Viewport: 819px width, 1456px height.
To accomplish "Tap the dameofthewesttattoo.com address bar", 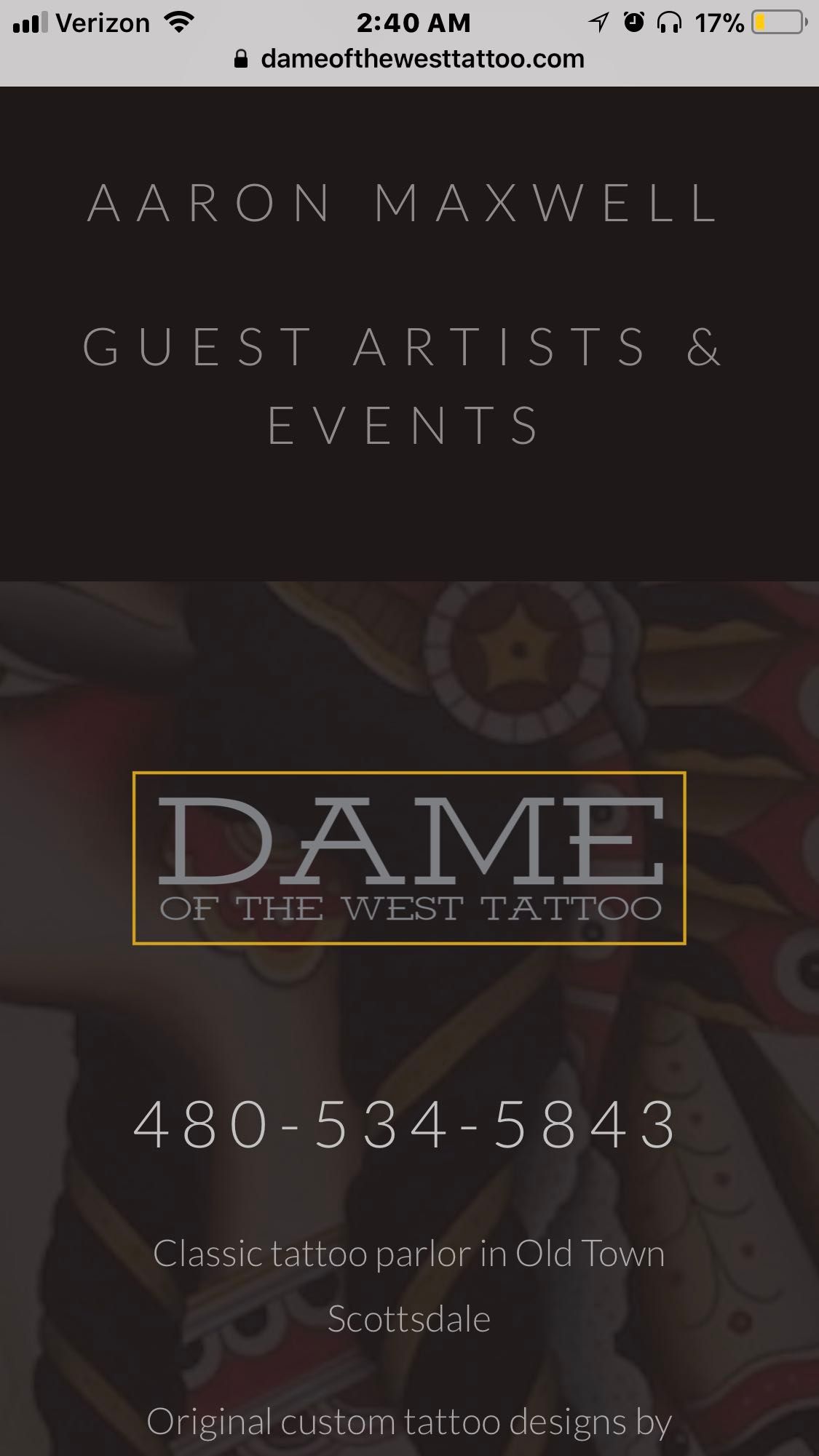I will [422, 59].
